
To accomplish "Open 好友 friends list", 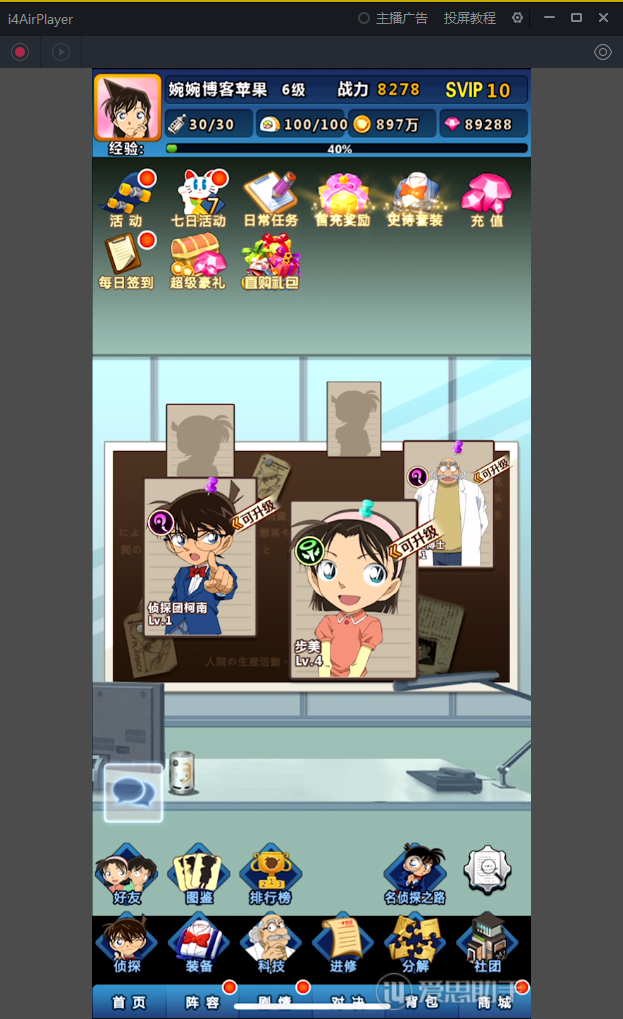I will (x=126, y=873).
